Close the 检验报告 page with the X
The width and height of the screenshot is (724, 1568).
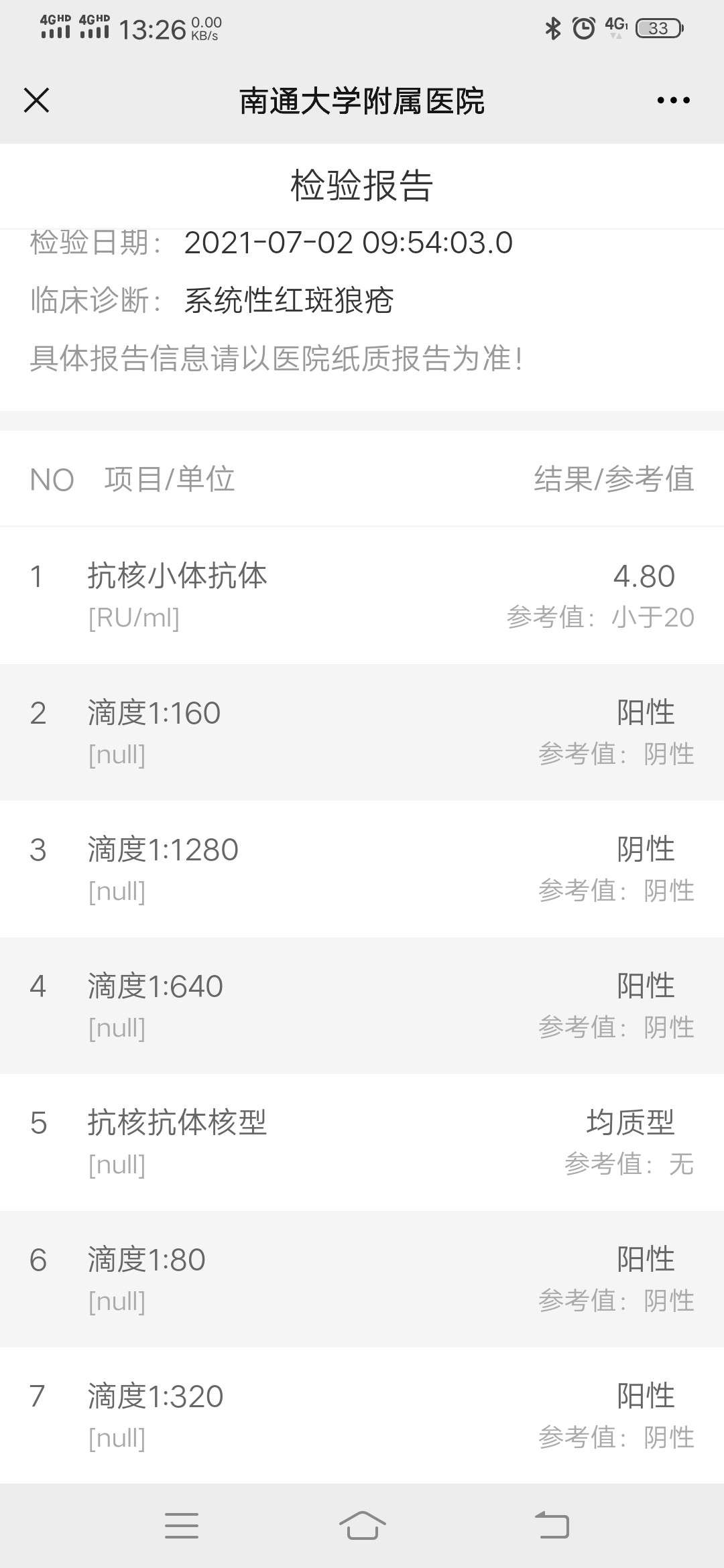pos(37,99)
